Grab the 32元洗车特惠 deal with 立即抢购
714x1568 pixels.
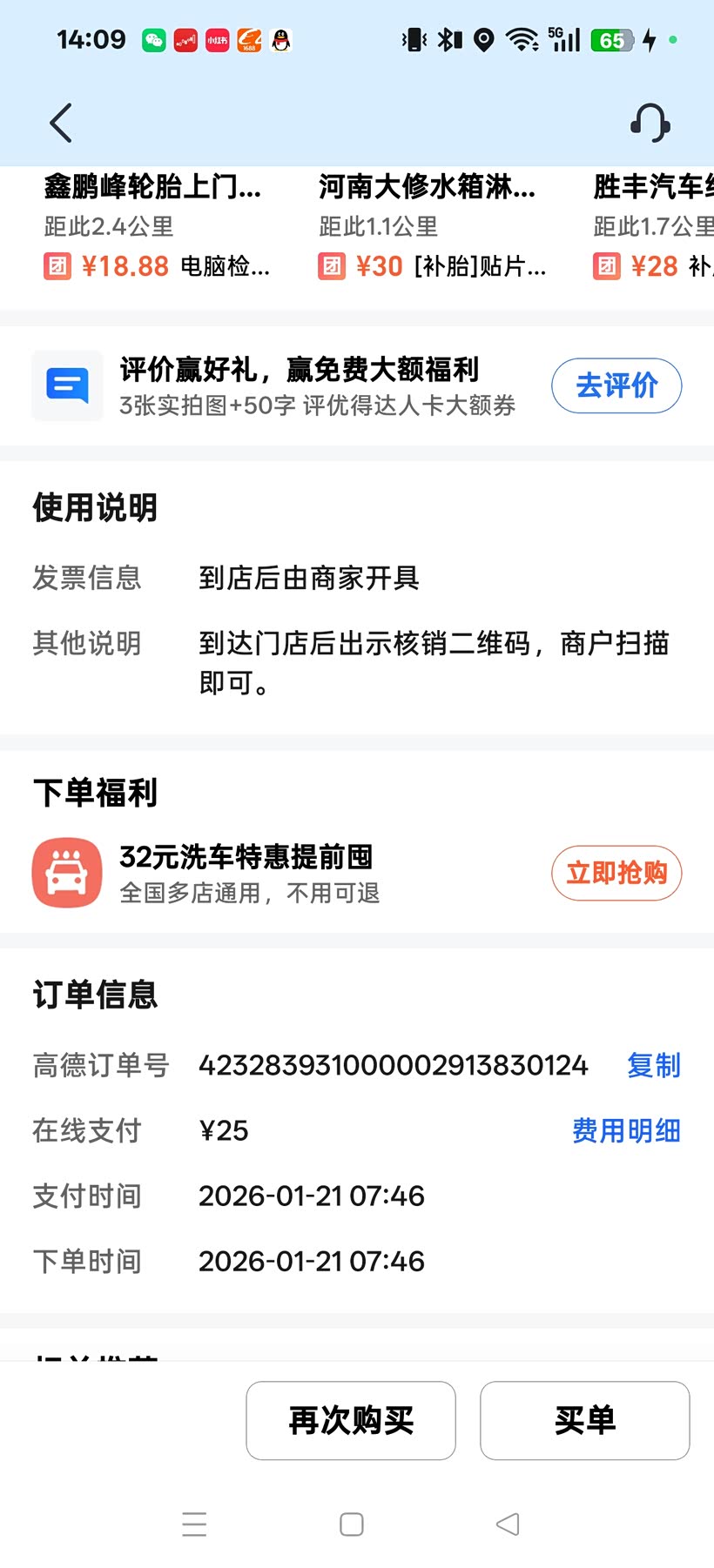click(x=616, y=873)
